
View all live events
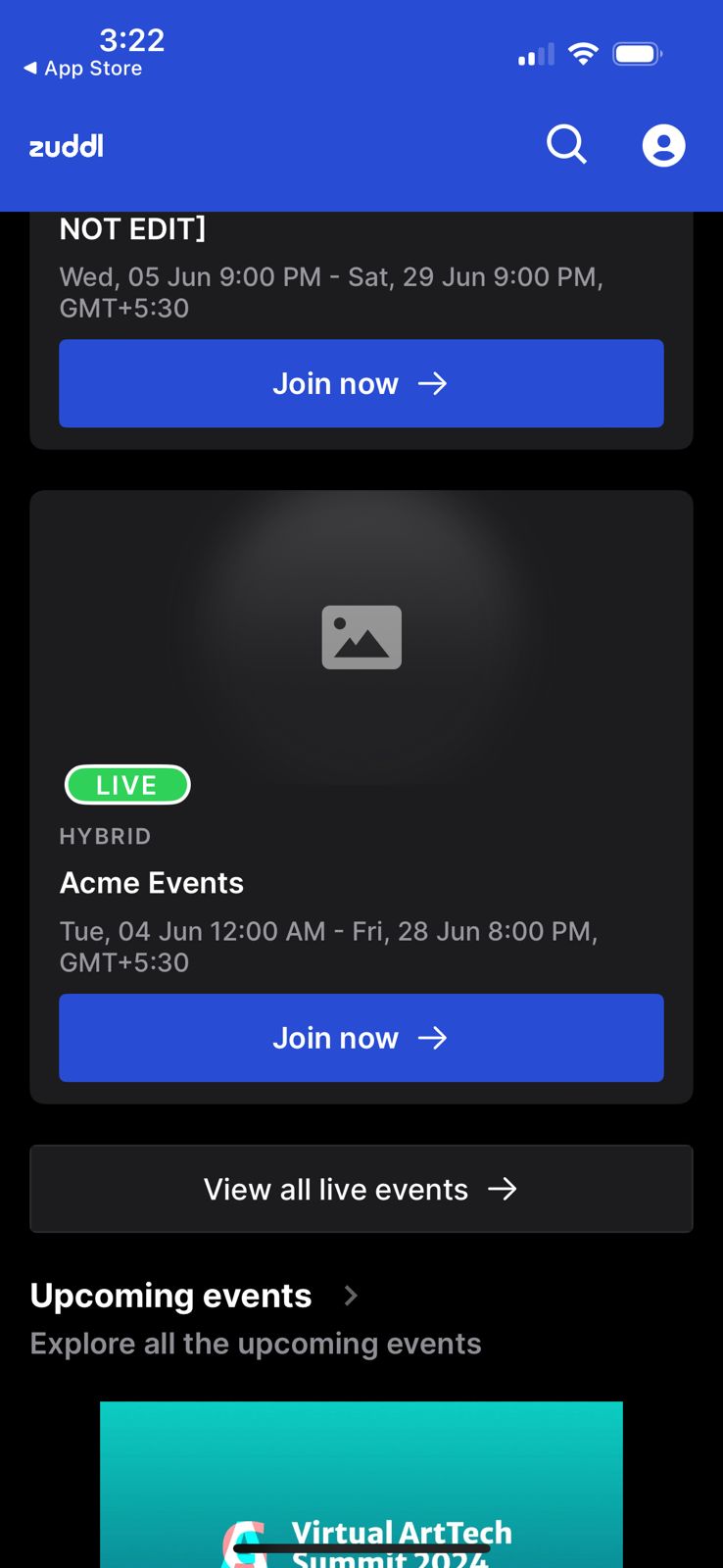tap(361, 1189)
